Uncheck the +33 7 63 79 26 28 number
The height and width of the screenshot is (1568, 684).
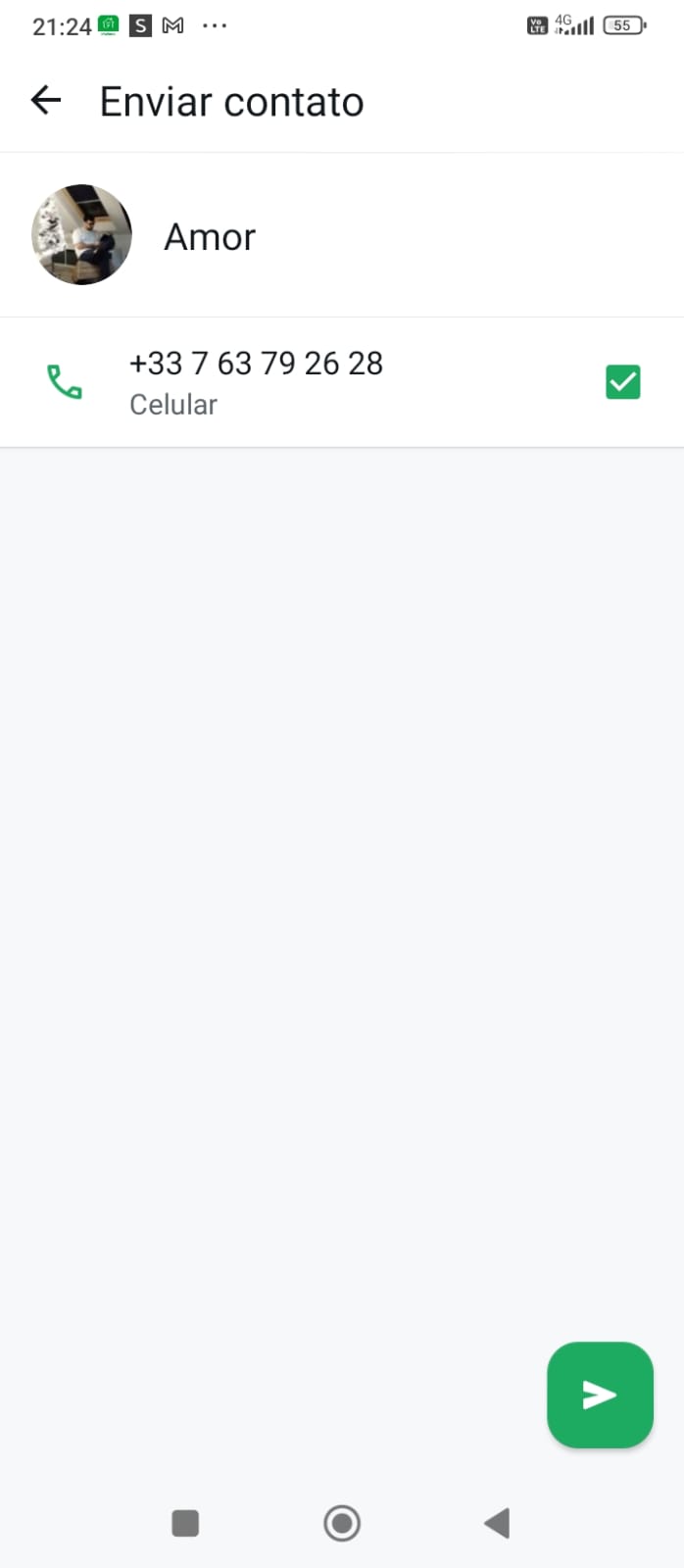coord(622,381)
